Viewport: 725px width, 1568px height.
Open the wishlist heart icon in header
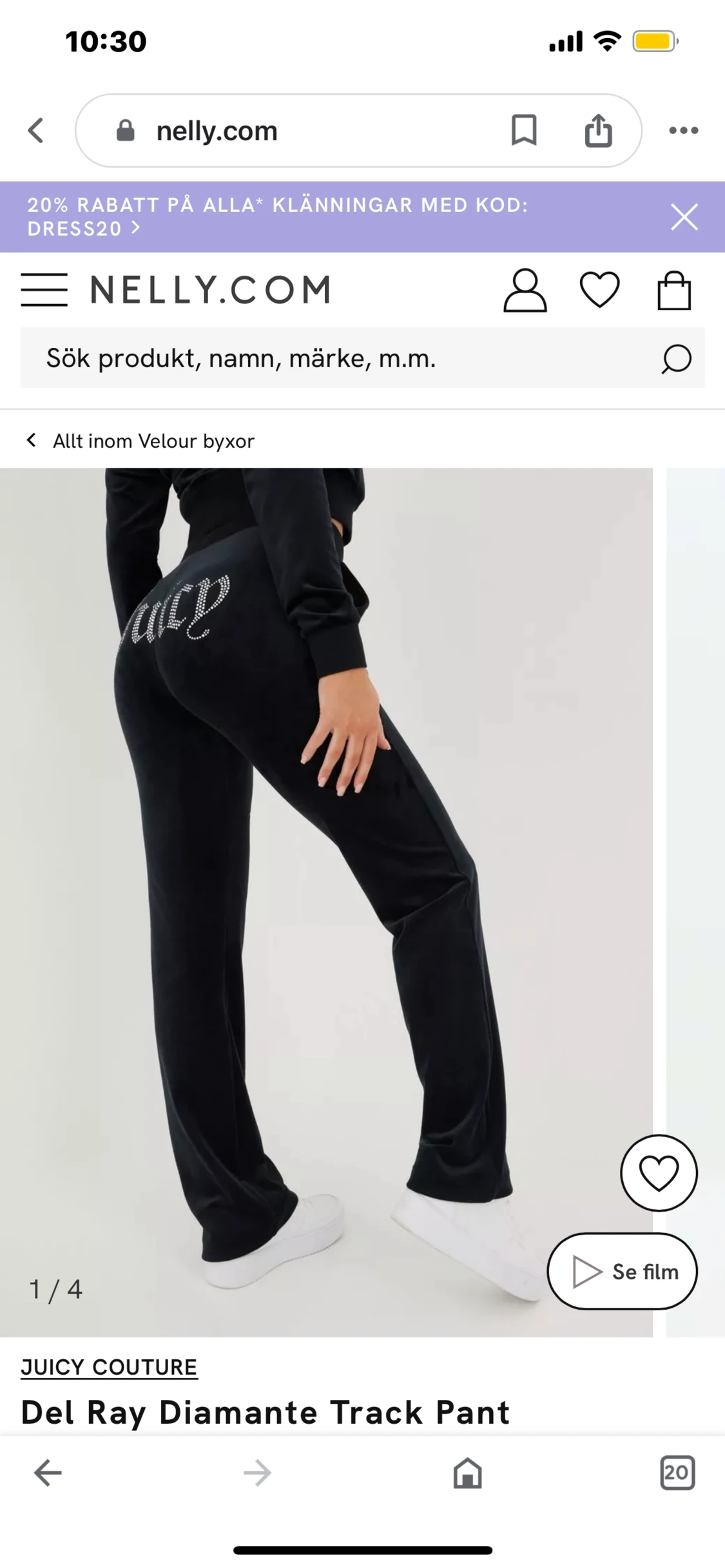600,289
